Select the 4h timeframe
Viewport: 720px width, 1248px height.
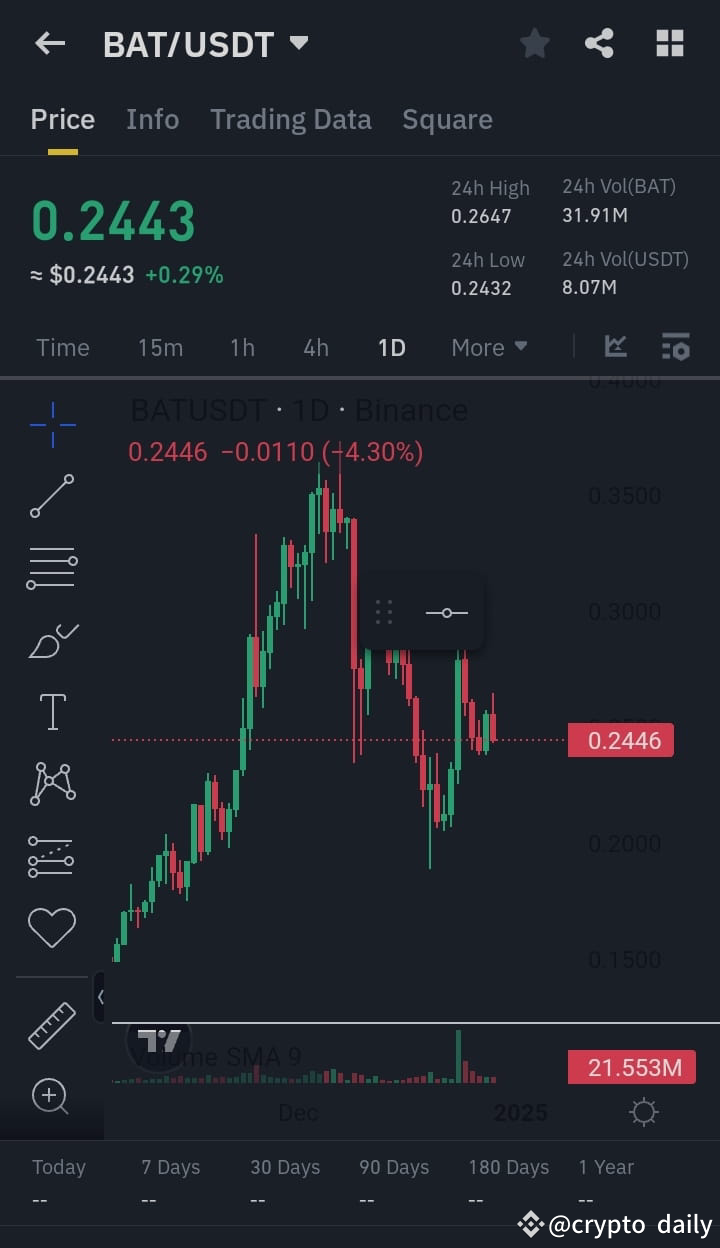pyautogui.click(x=315, y=347)
